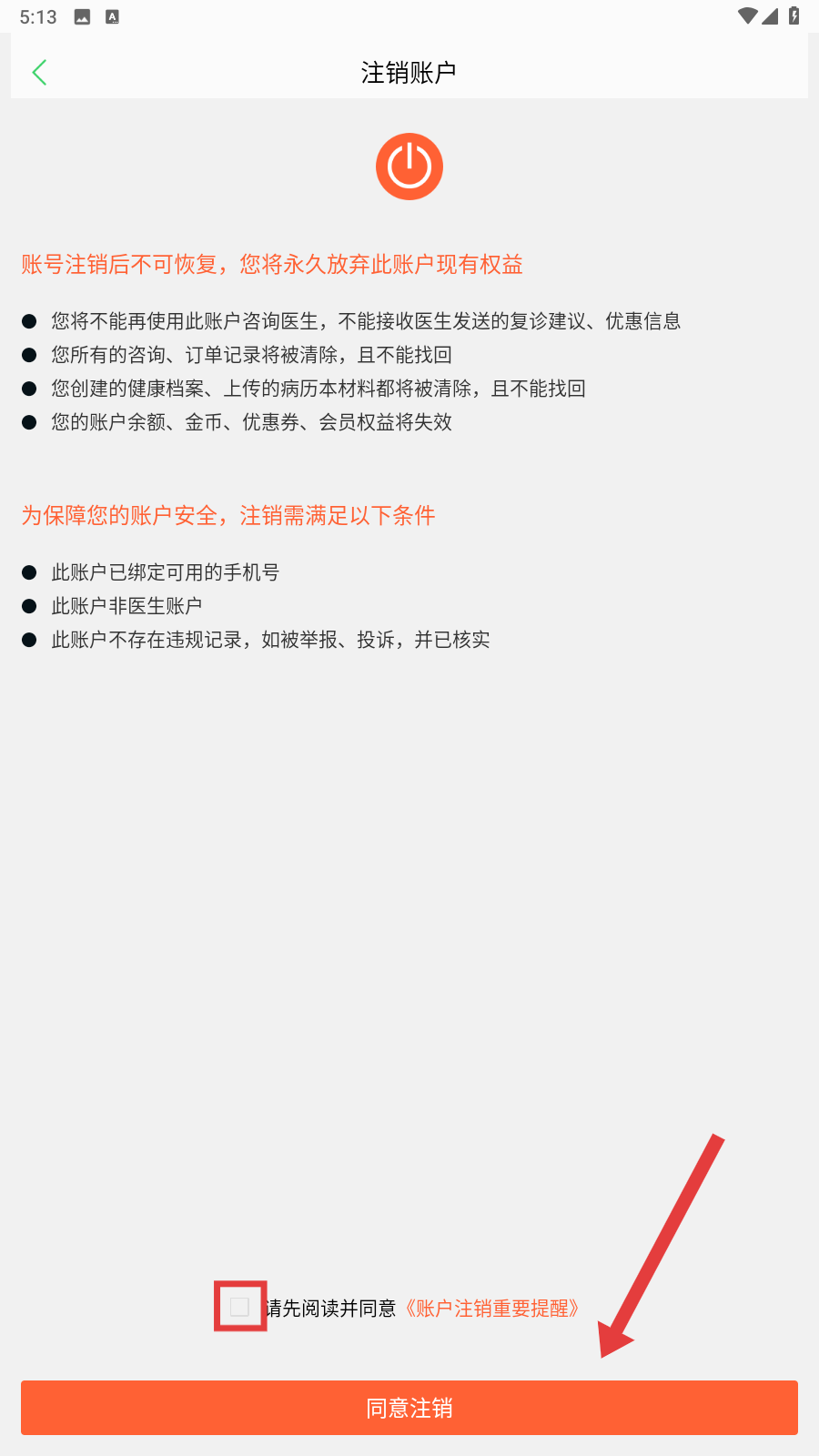Check the agreement box before 请先阅读并同意

click(240, 1307)
